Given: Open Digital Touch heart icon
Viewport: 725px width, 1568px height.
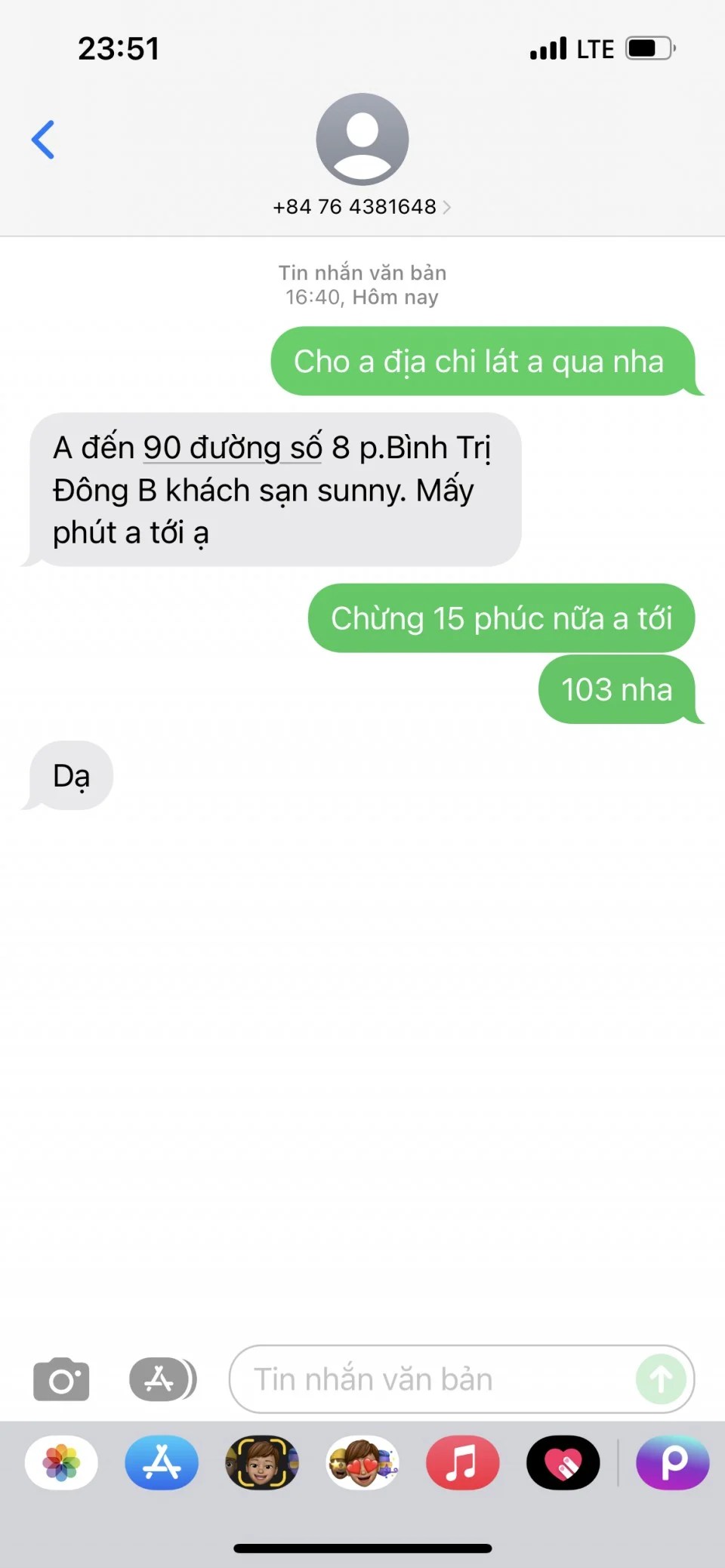Looking at the screenshot, I should 563,1462.
